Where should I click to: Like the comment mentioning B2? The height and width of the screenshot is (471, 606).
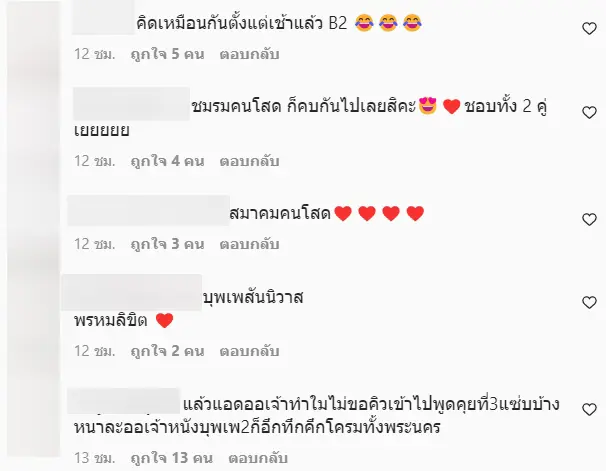pyautogui.click(x=589, y=30)
